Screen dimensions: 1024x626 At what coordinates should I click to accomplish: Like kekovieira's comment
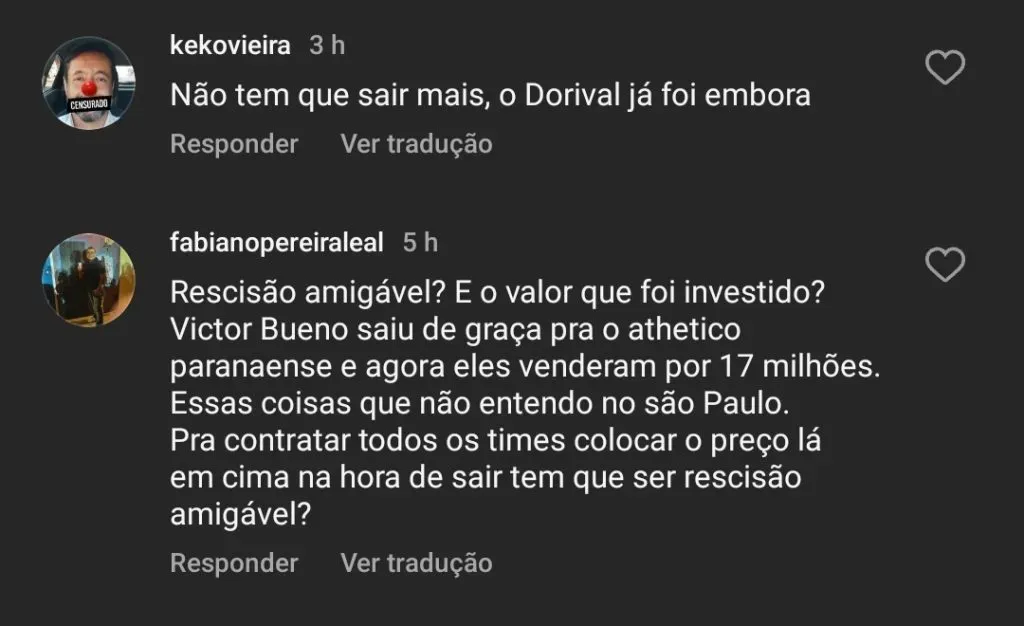(x=945, y=68)
